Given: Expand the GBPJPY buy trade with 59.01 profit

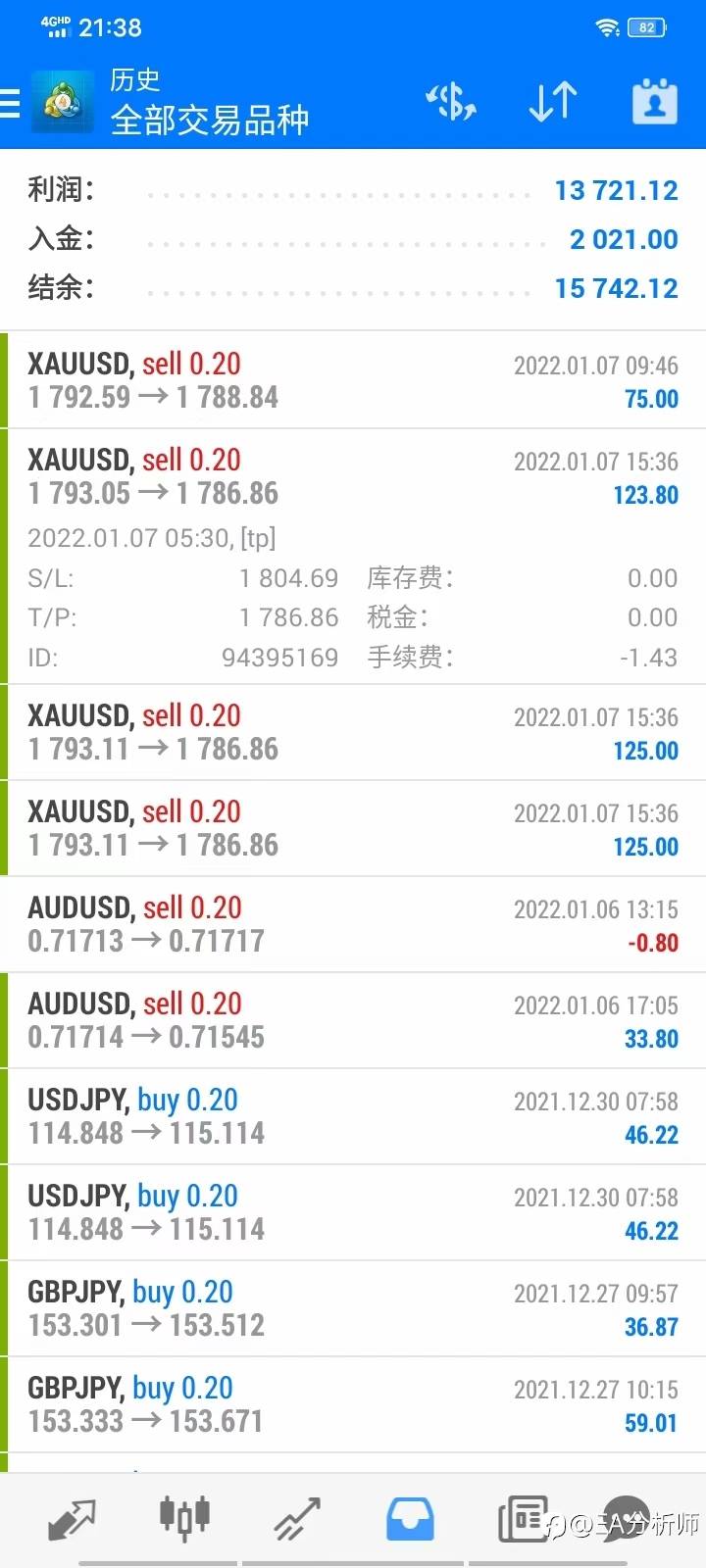Looking at the screenshot, I should click(353, 1404).
